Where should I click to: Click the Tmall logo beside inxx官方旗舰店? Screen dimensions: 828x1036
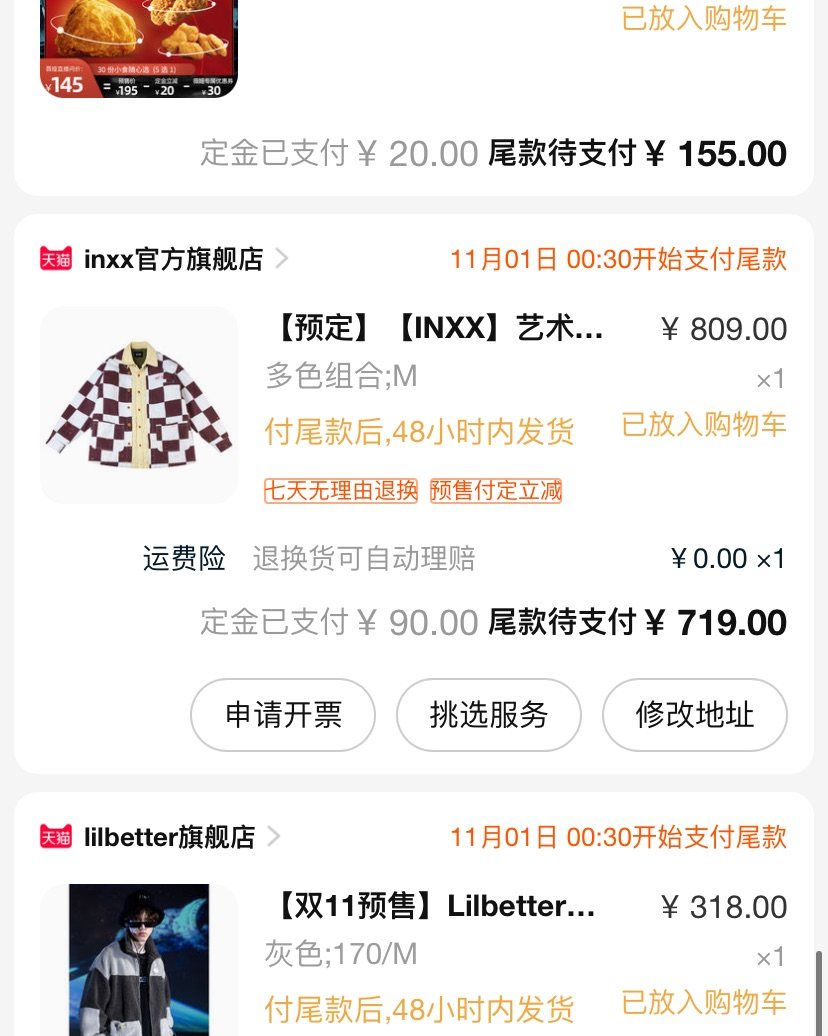click(55, 258)
